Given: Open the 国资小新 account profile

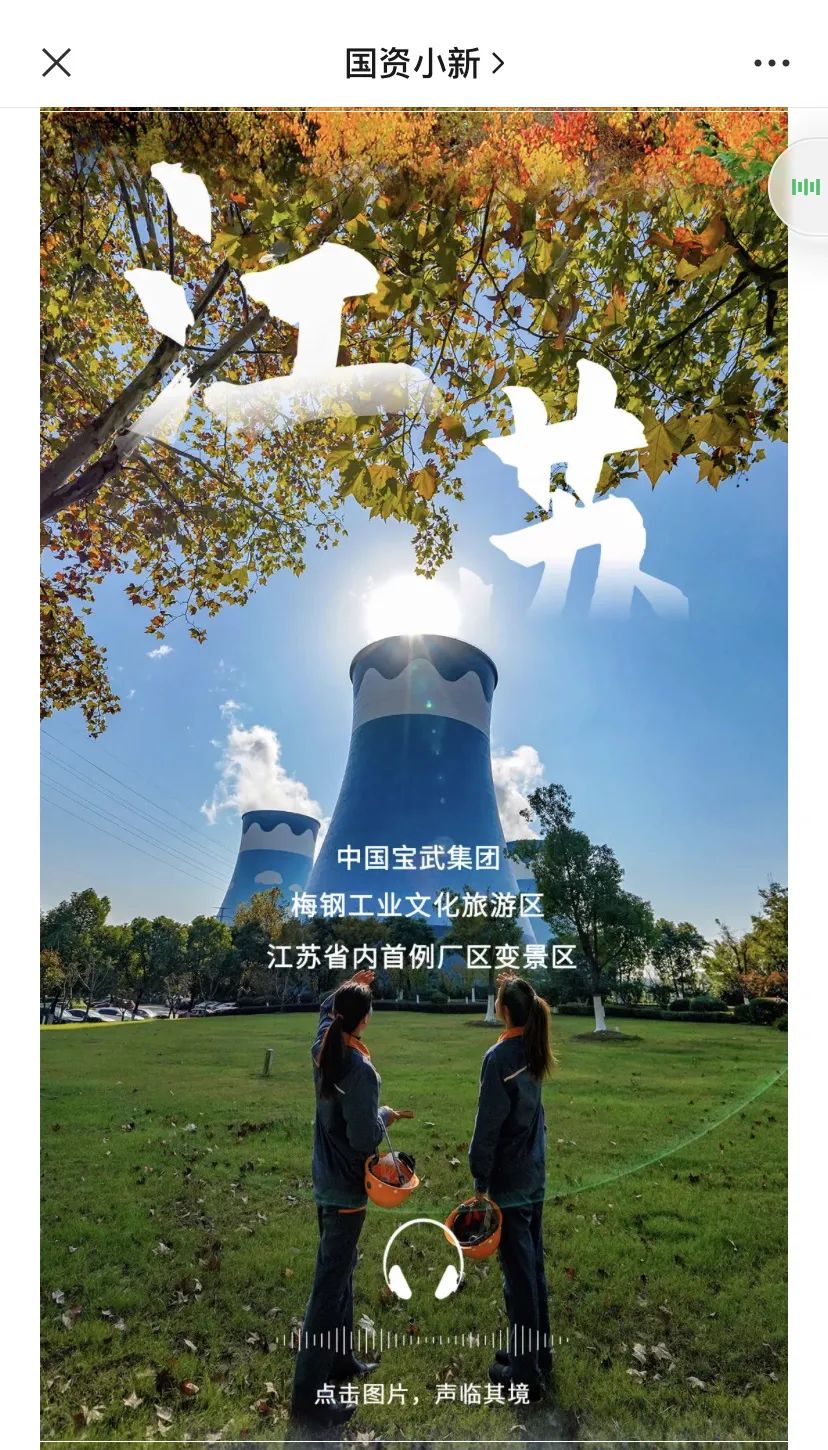Looking at the screenshot, I should point(424,63).
